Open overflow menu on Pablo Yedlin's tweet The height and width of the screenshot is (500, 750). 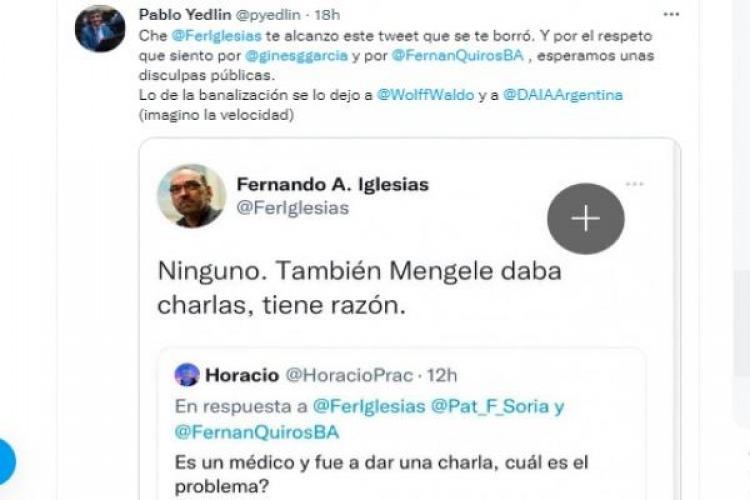[x=671, y=14]
